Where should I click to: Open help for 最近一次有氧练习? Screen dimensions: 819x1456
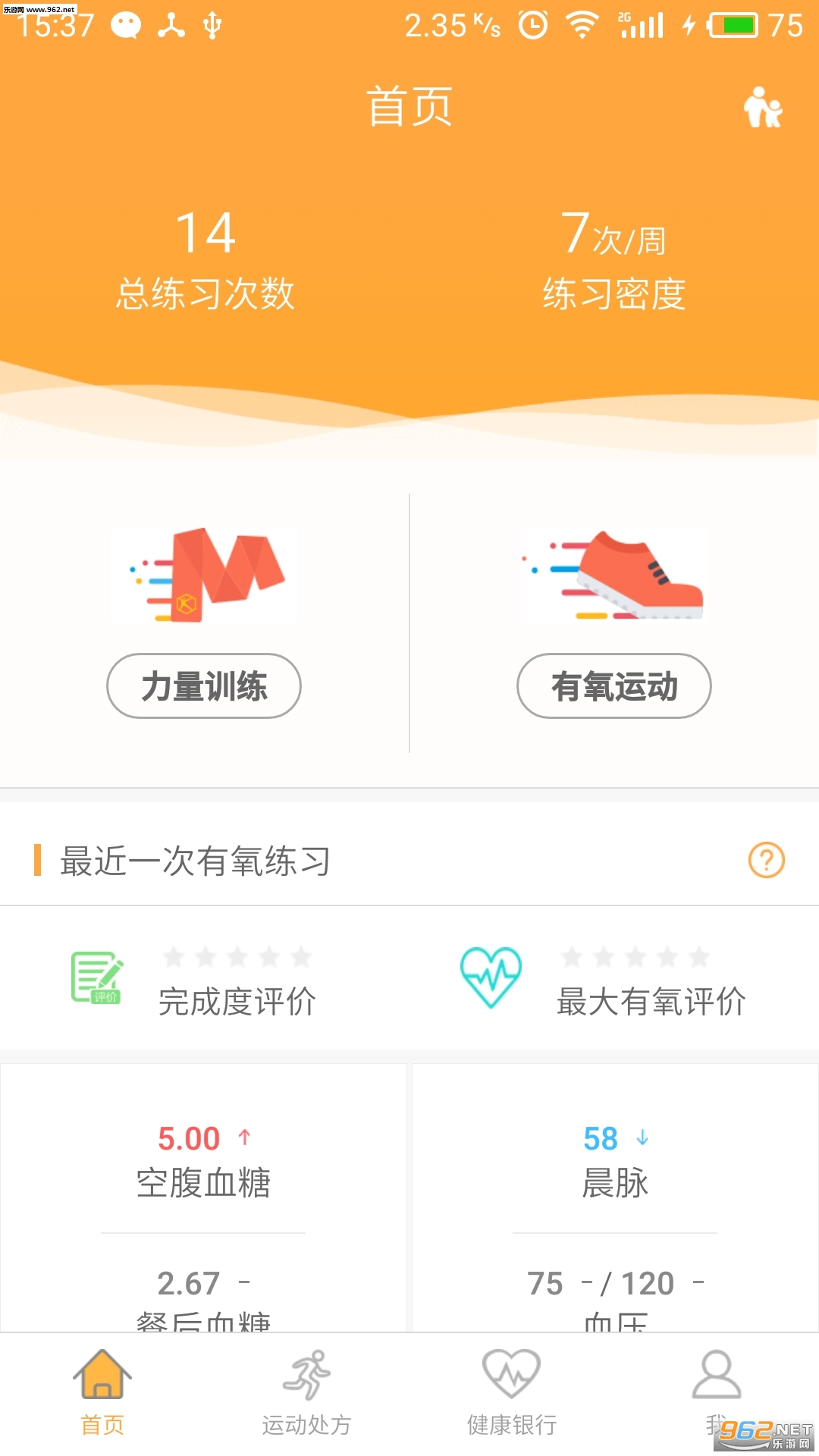click(x=766, y=860)
